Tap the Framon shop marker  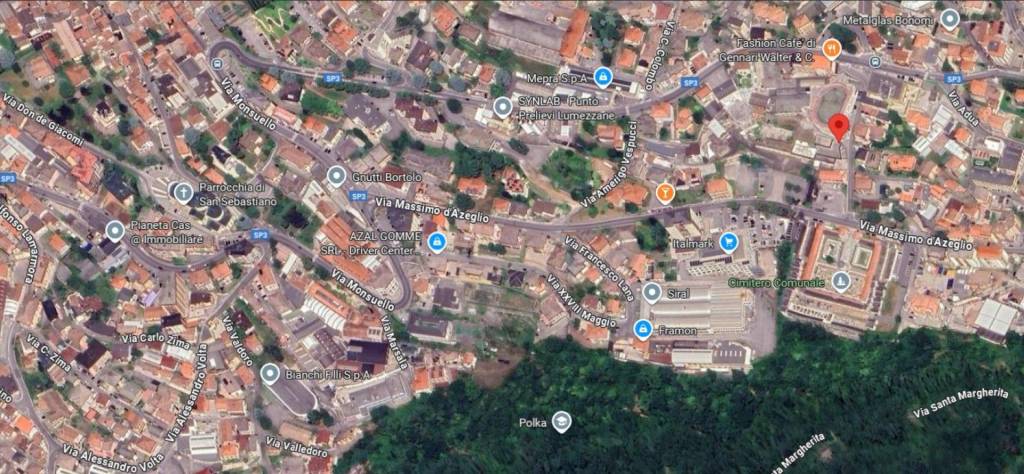pyautogui.click(x=643, y=328)
